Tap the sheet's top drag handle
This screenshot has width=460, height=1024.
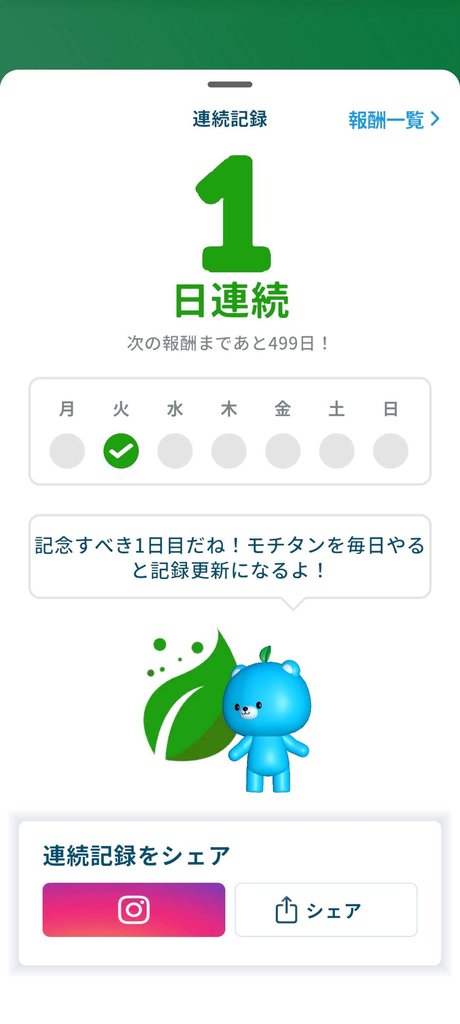[230, 84]
